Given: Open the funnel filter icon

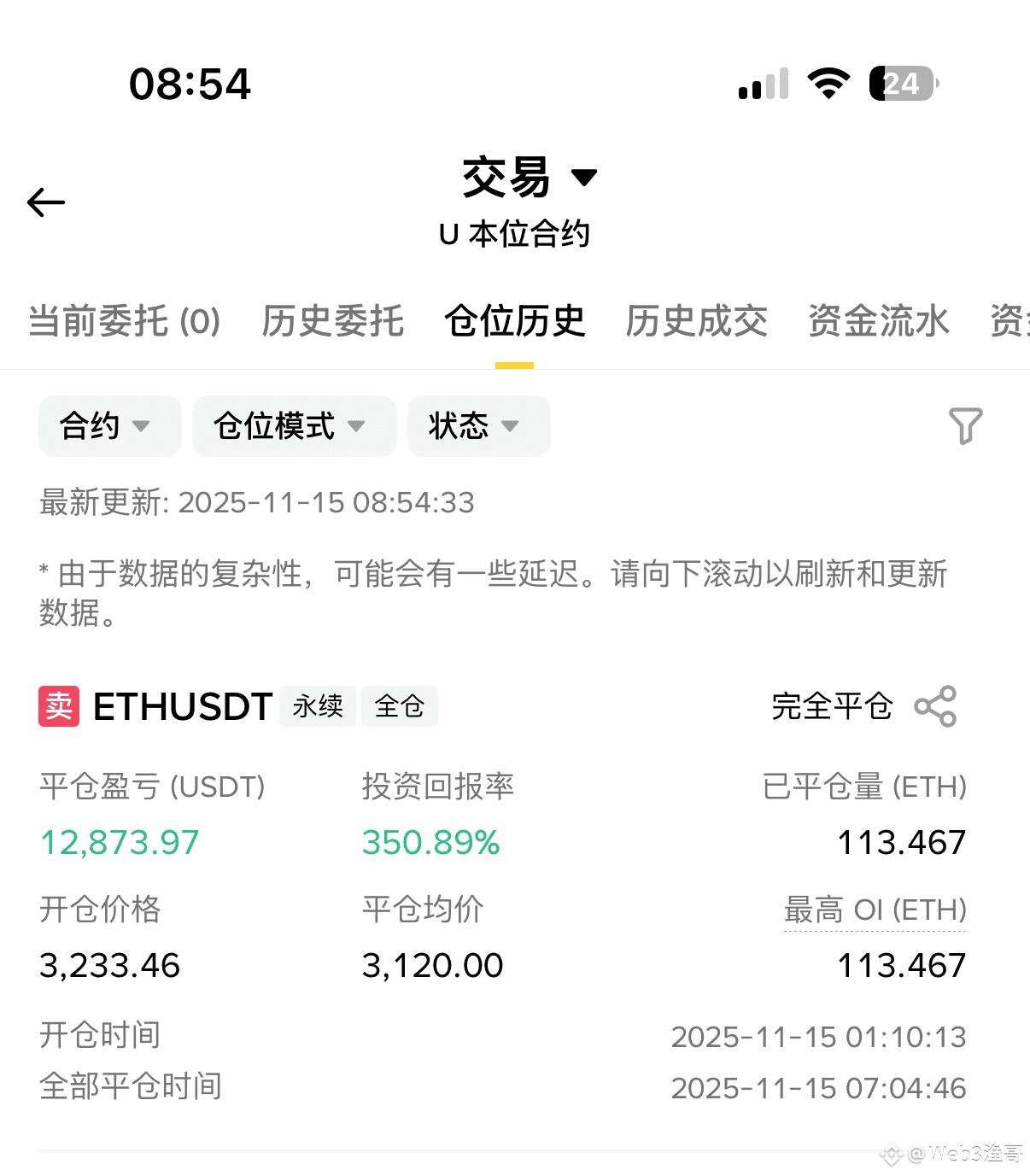Looking at the screenshot, I should (965, 425).
